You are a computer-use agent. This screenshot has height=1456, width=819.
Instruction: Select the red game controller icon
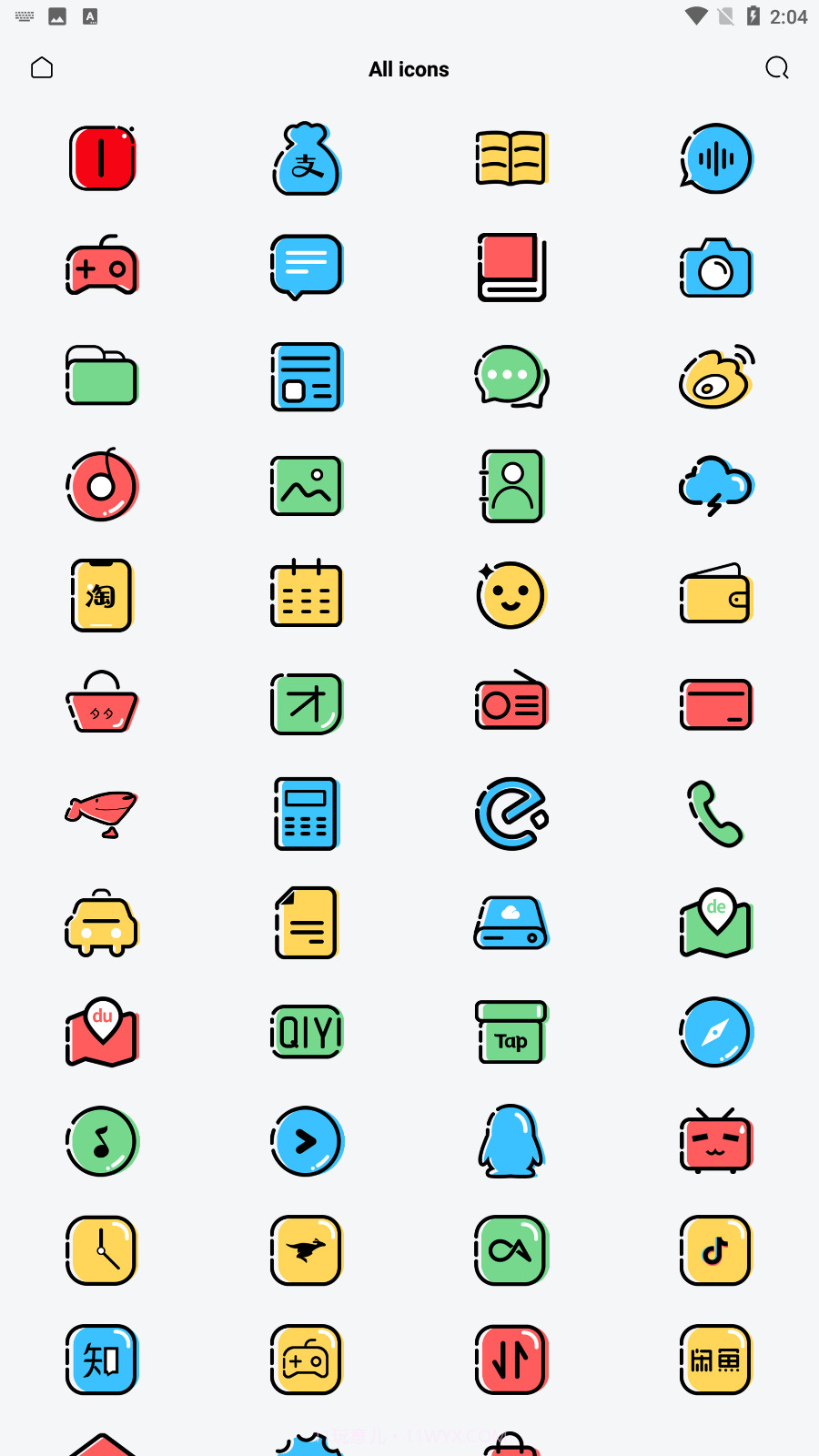click(101, 268)
